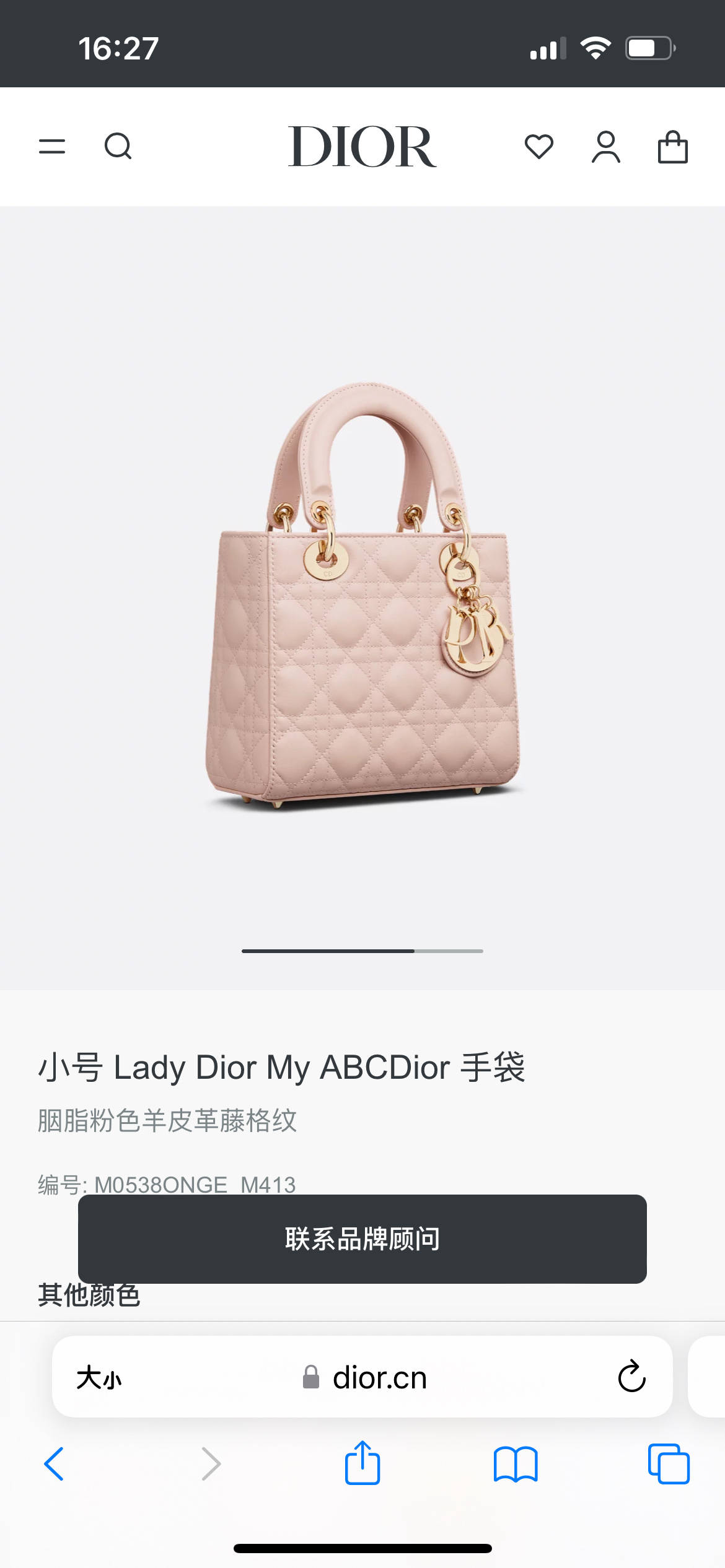This screenshot has width=725, height=1568.
Task: Open the wishlist heart
Action: click(538, 147)
